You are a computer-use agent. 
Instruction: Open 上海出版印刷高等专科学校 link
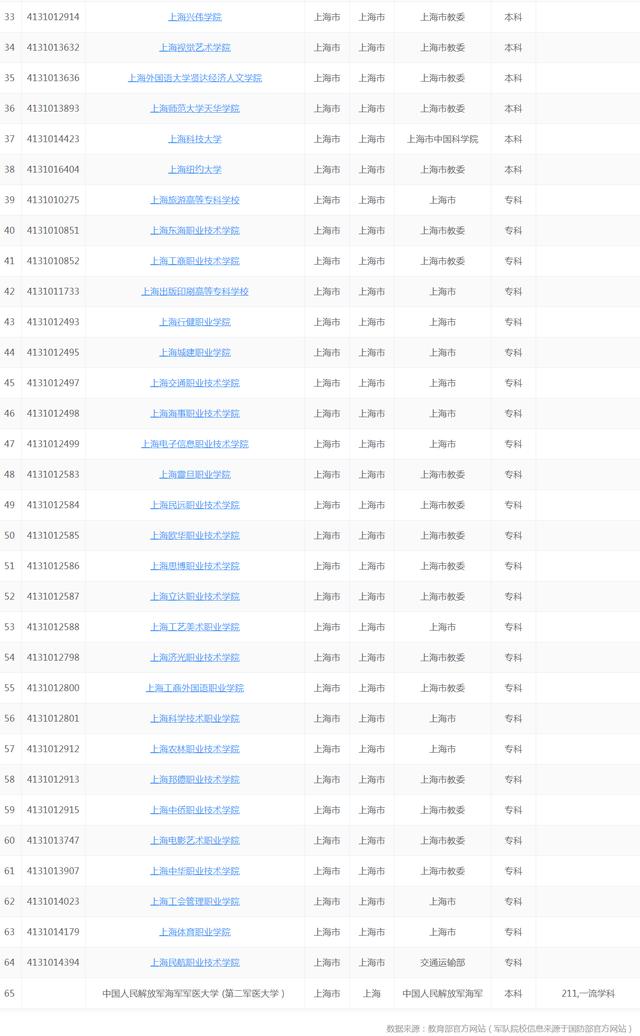click(195, 291)
